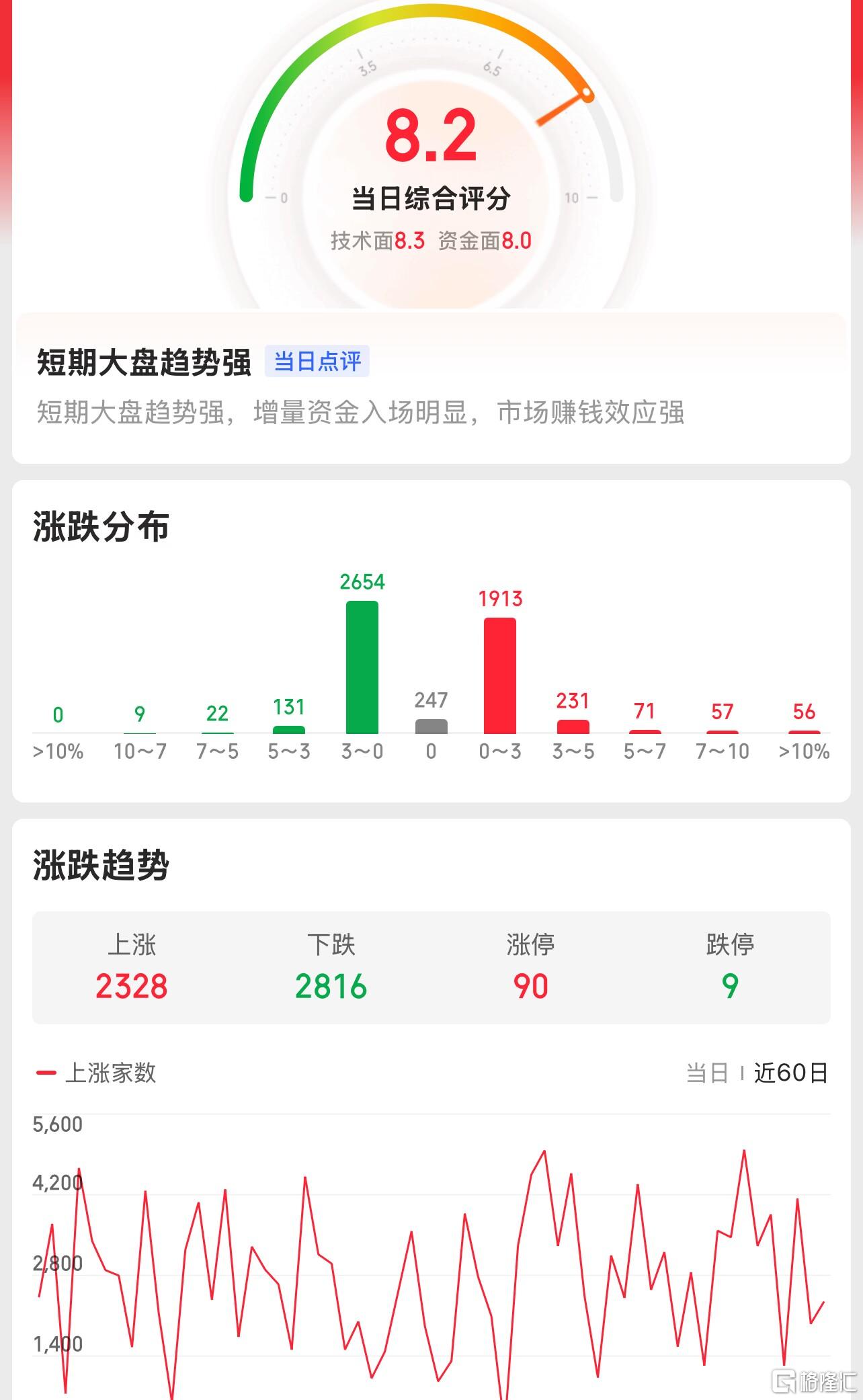Select the 近60日 chart range
The image size is (863, 1400).
click(790, 1073)
